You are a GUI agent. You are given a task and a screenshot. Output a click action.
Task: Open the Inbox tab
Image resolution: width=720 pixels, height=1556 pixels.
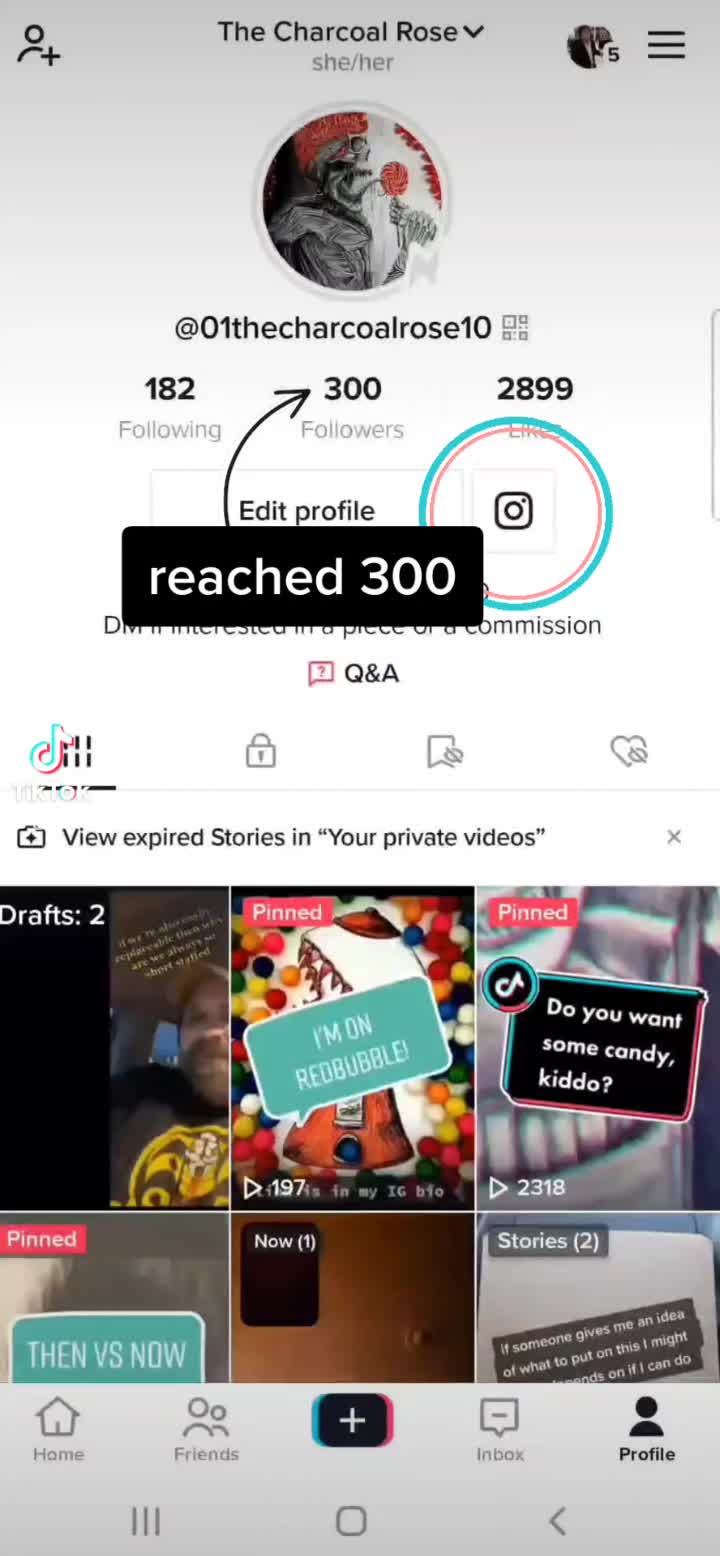(500, 1430)
